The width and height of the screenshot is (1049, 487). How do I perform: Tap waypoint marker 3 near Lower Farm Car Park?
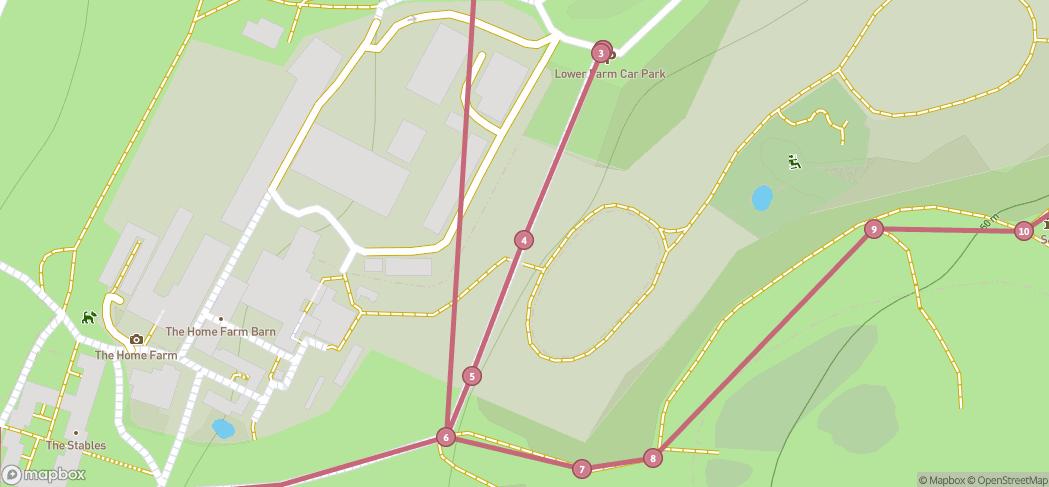(x=601, y=52)
